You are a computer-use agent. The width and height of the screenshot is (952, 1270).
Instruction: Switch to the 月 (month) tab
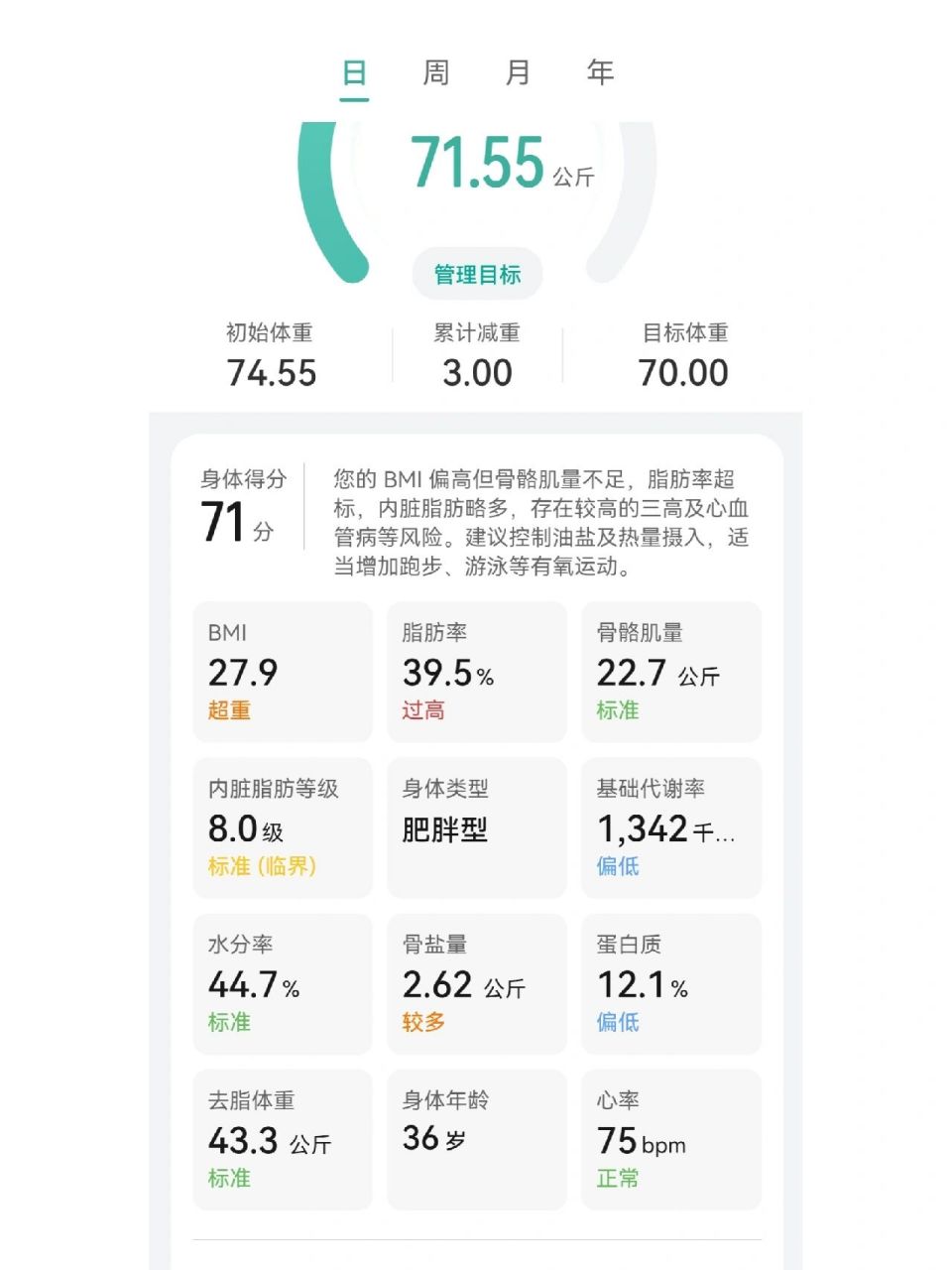coord(519,70)
